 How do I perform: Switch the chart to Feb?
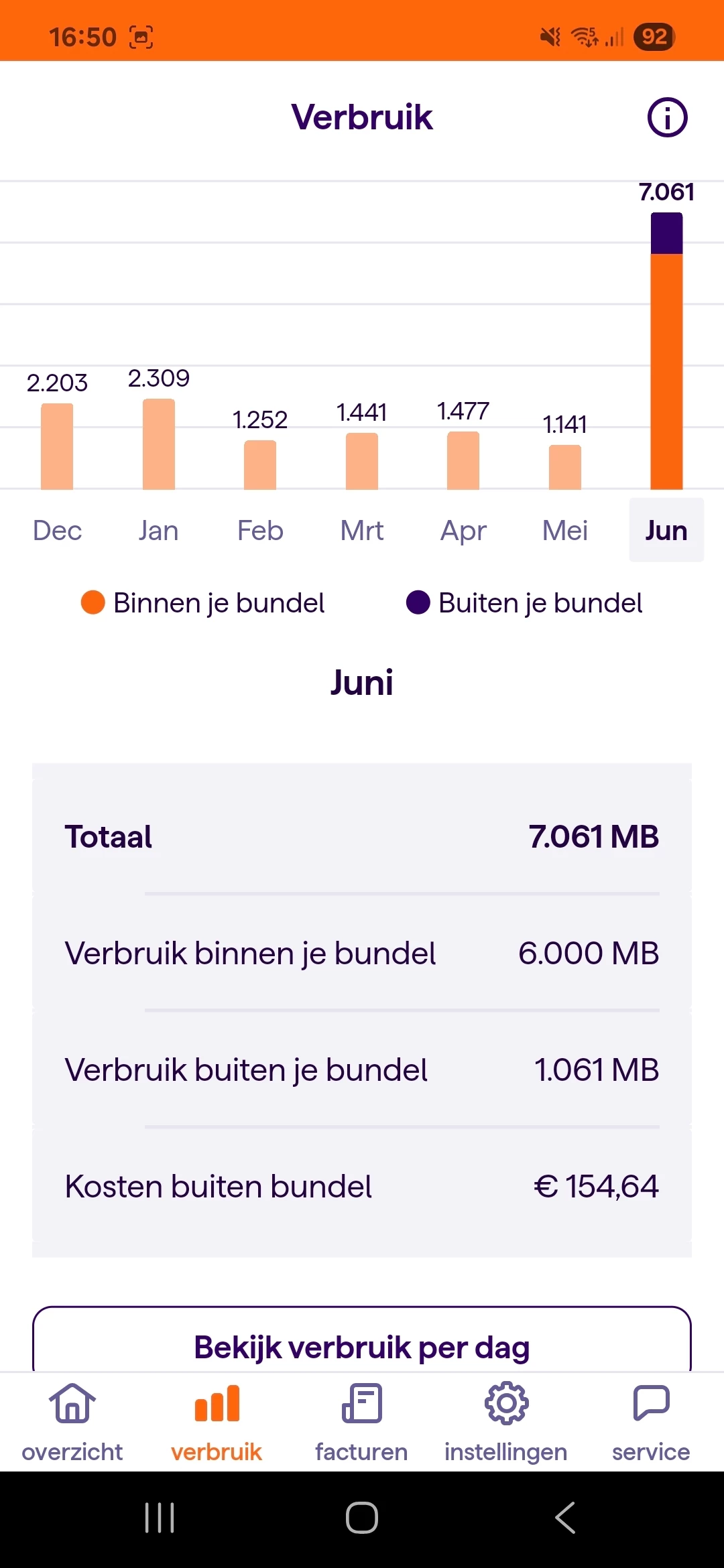click(260, 530)
